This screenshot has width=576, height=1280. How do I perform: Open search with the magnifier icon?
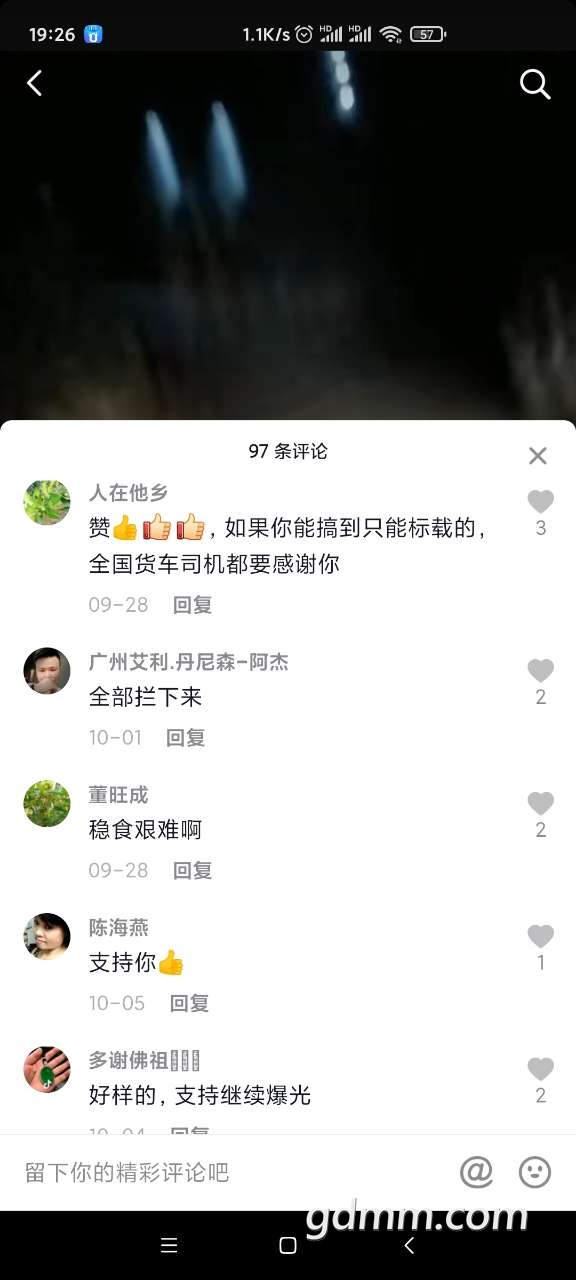pyautogui.click(x=535, y=85)
